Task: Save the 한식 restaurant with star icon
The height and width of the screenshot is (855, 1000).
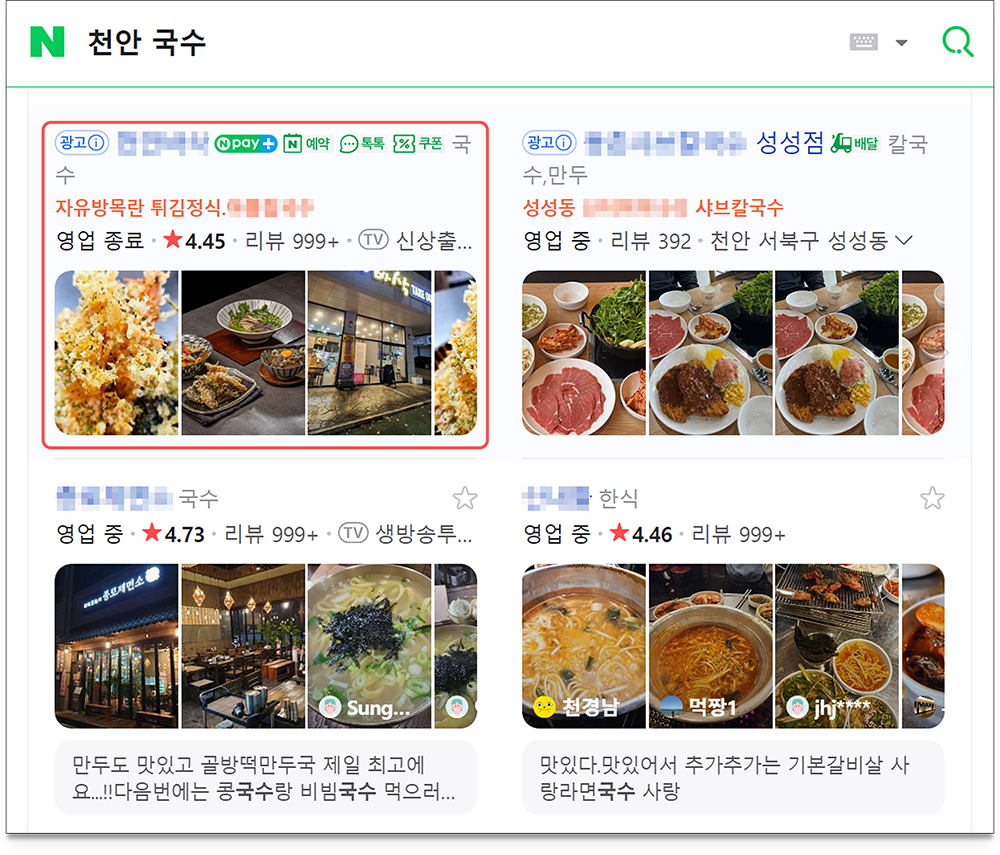Action: point(932,498)
